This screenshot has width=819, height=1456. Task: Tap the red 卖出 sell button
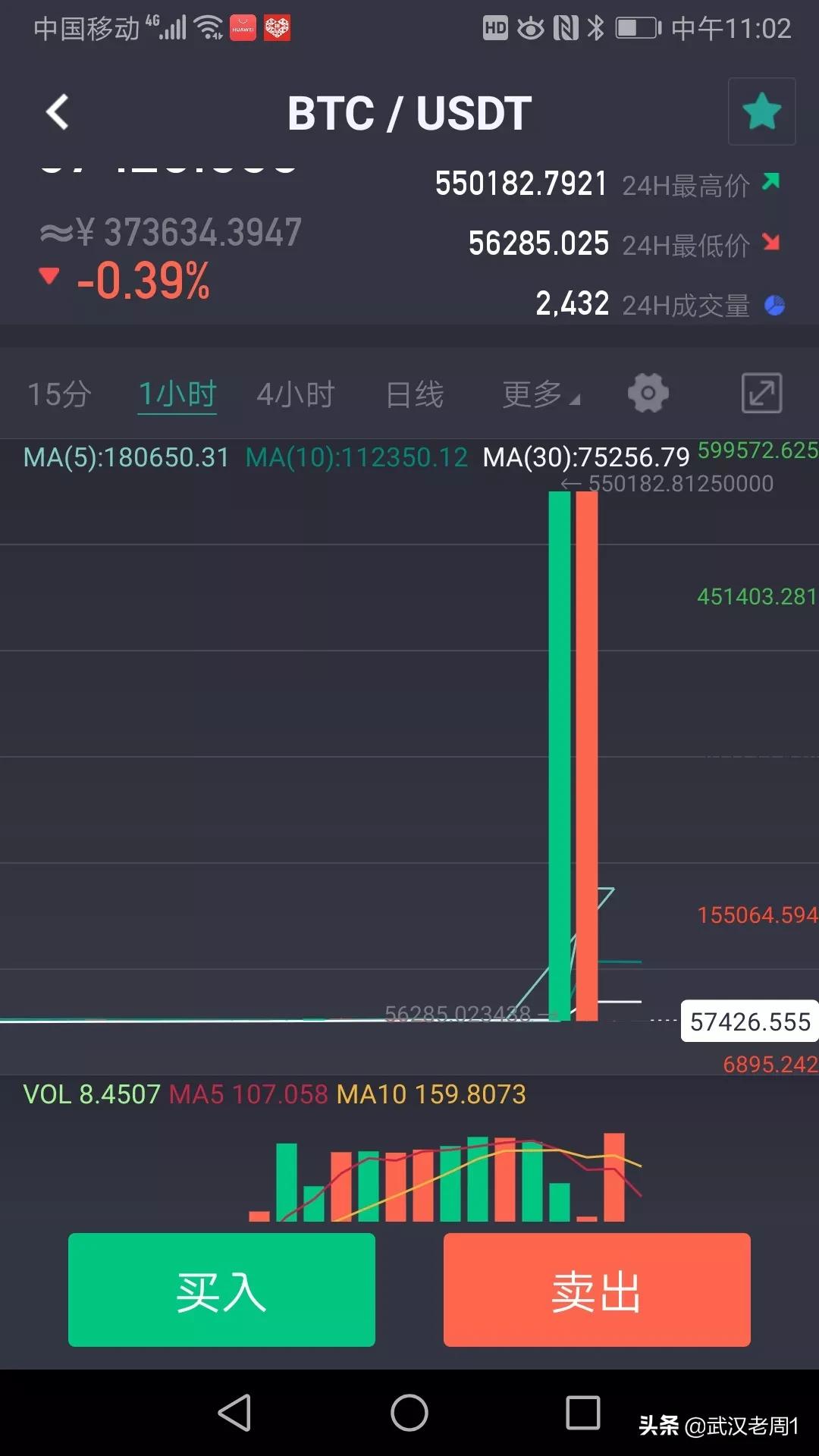tap(597, 1290)
